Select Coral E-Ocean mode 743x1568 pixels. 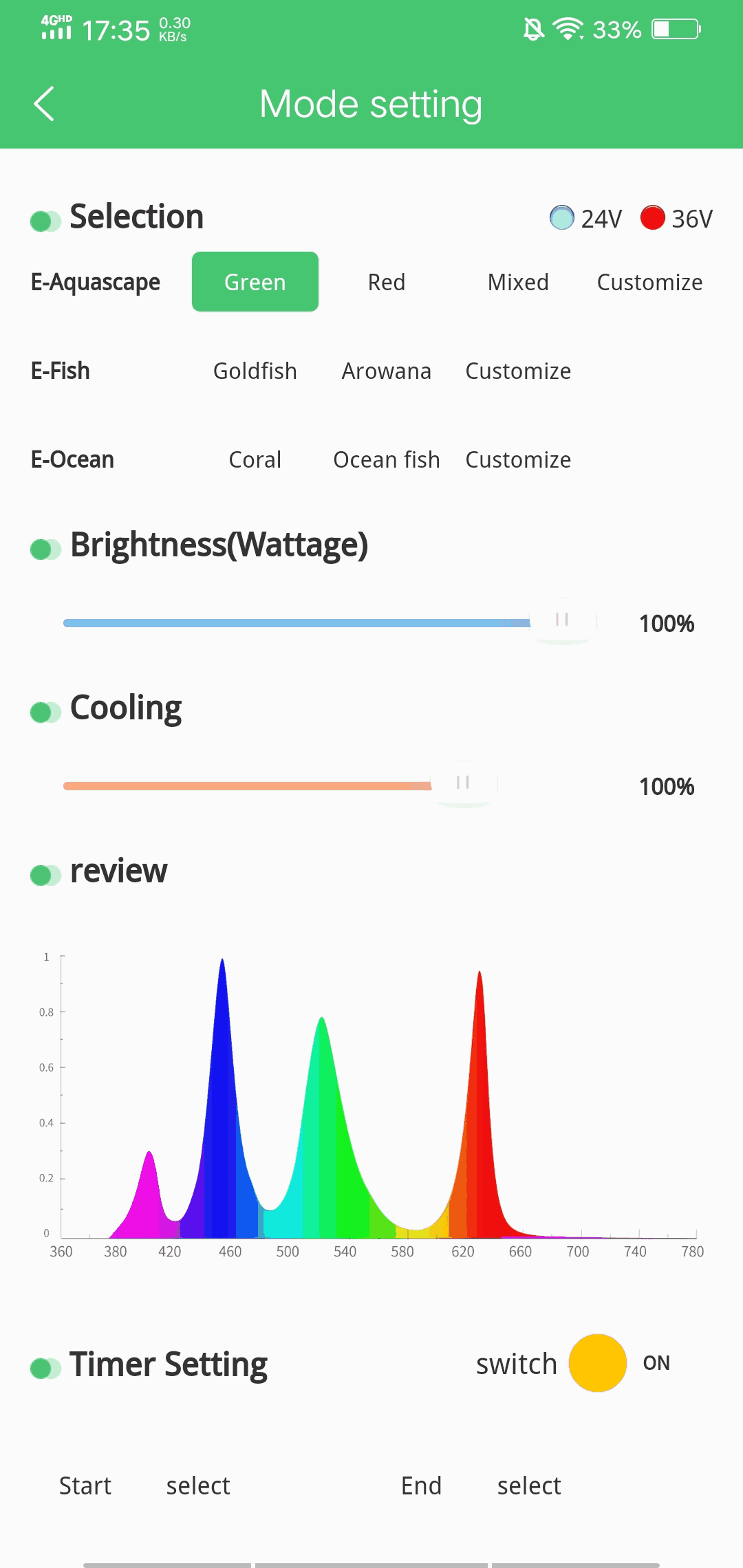pyautogui.click(x=255, y=459)
